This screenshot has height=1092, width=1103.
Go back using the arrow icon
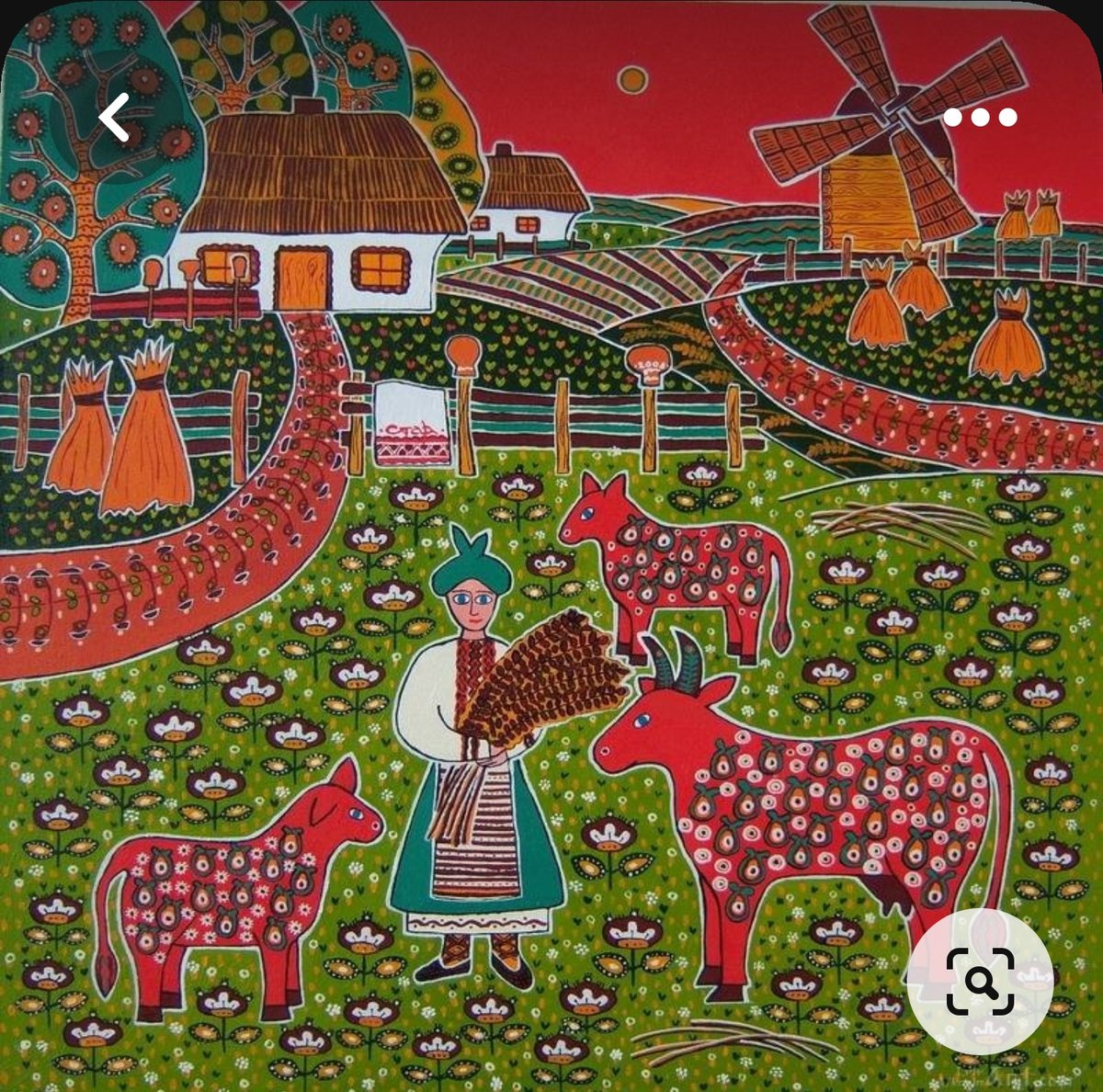pos(114,119)
